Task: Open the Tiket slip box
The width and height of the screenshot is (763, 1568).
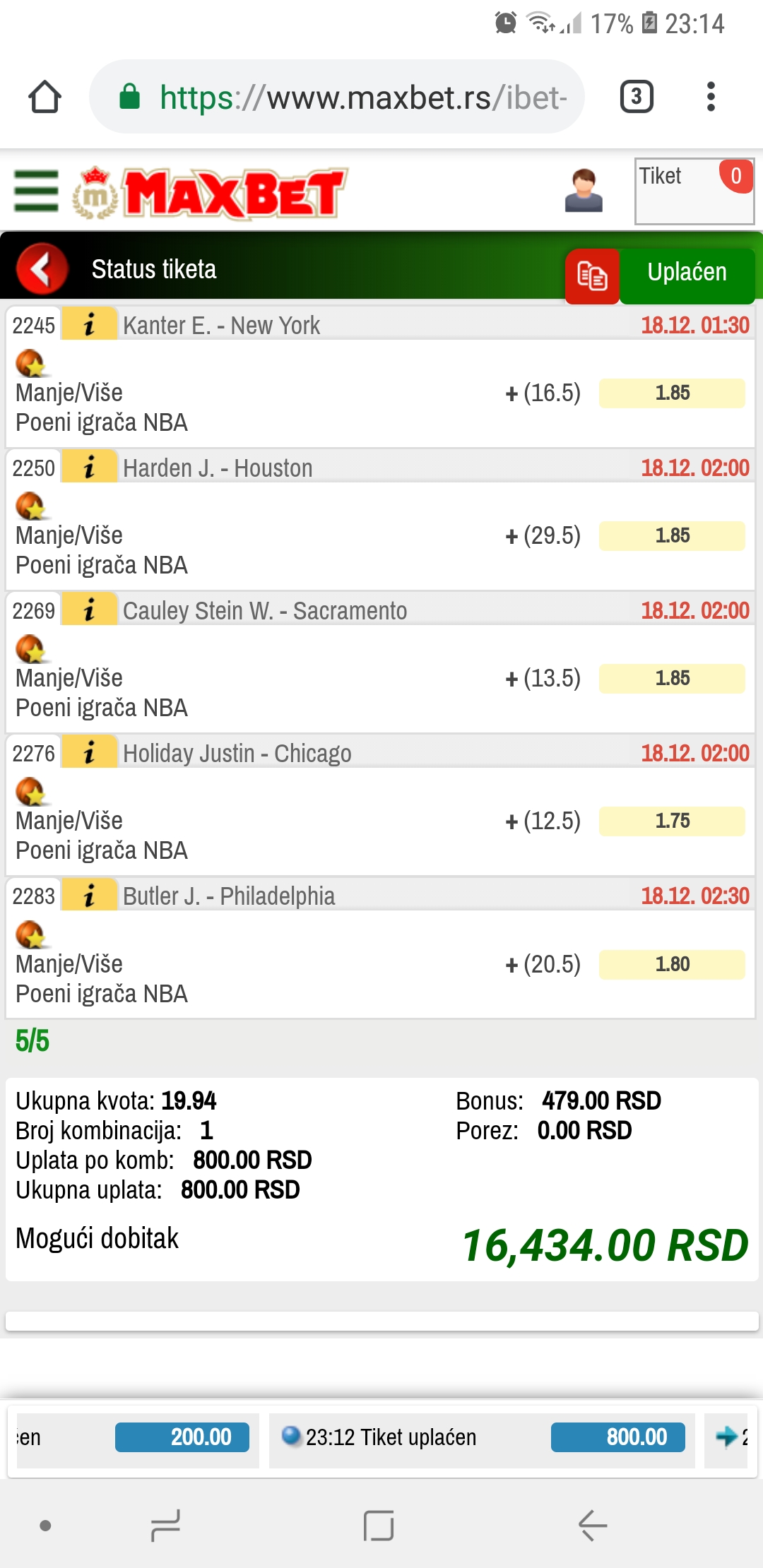Action: click(x=694, y=191)
